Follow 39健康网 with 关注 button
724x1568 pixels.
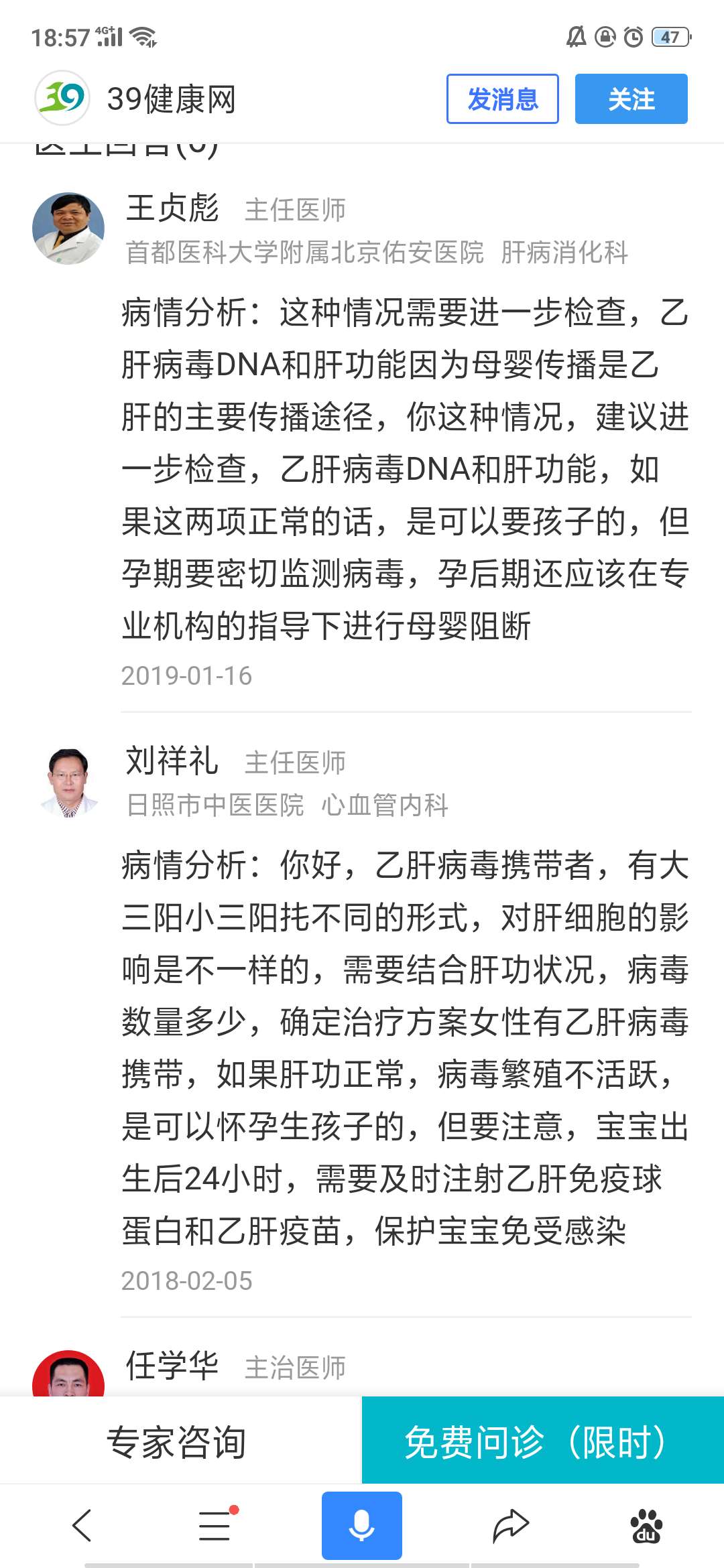(x=631, y=99)
